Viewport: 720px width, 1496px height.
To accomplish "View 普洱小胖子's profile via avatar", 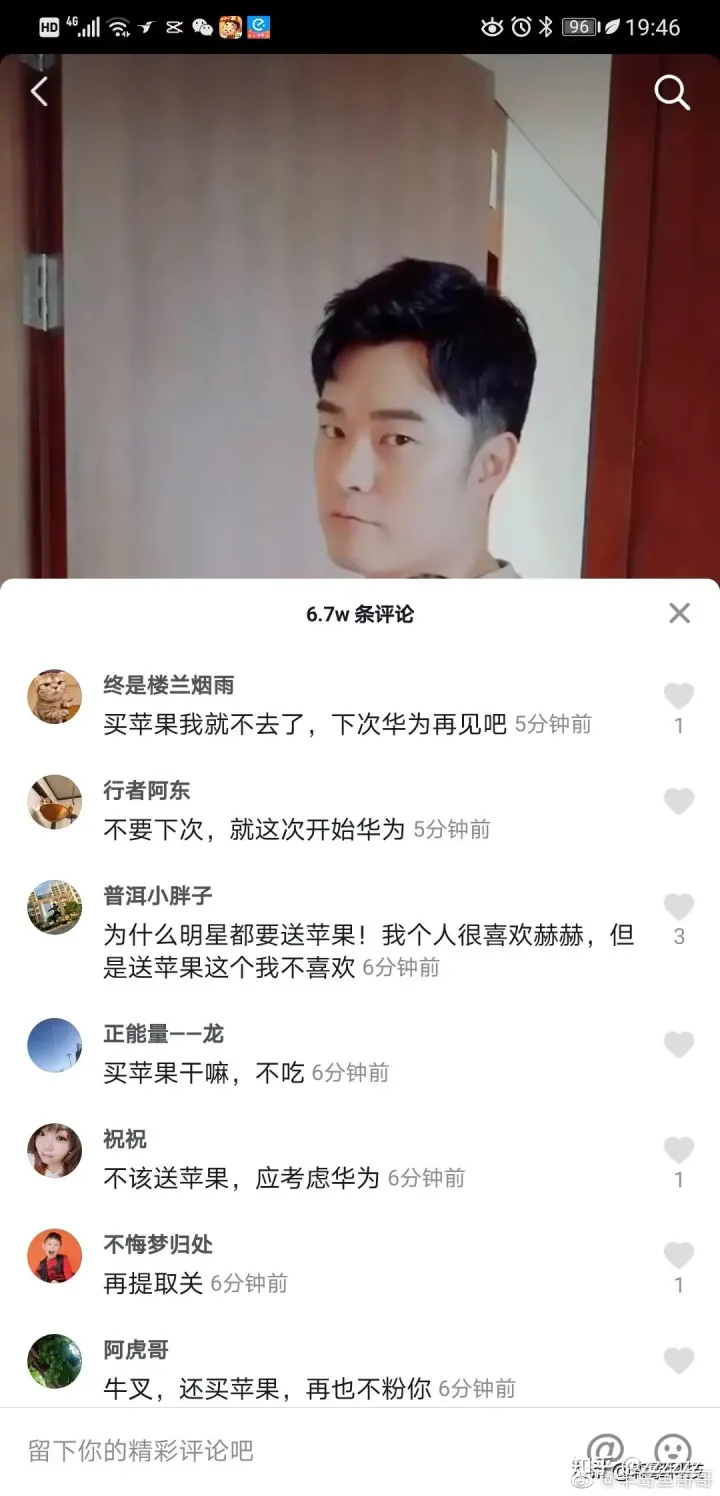I will click(54, 908).
